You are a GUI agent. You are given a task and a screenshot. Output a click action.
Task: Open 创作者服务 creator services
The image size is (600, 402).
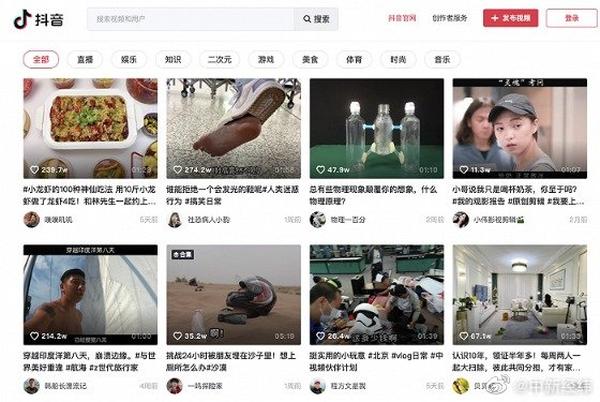449,18
